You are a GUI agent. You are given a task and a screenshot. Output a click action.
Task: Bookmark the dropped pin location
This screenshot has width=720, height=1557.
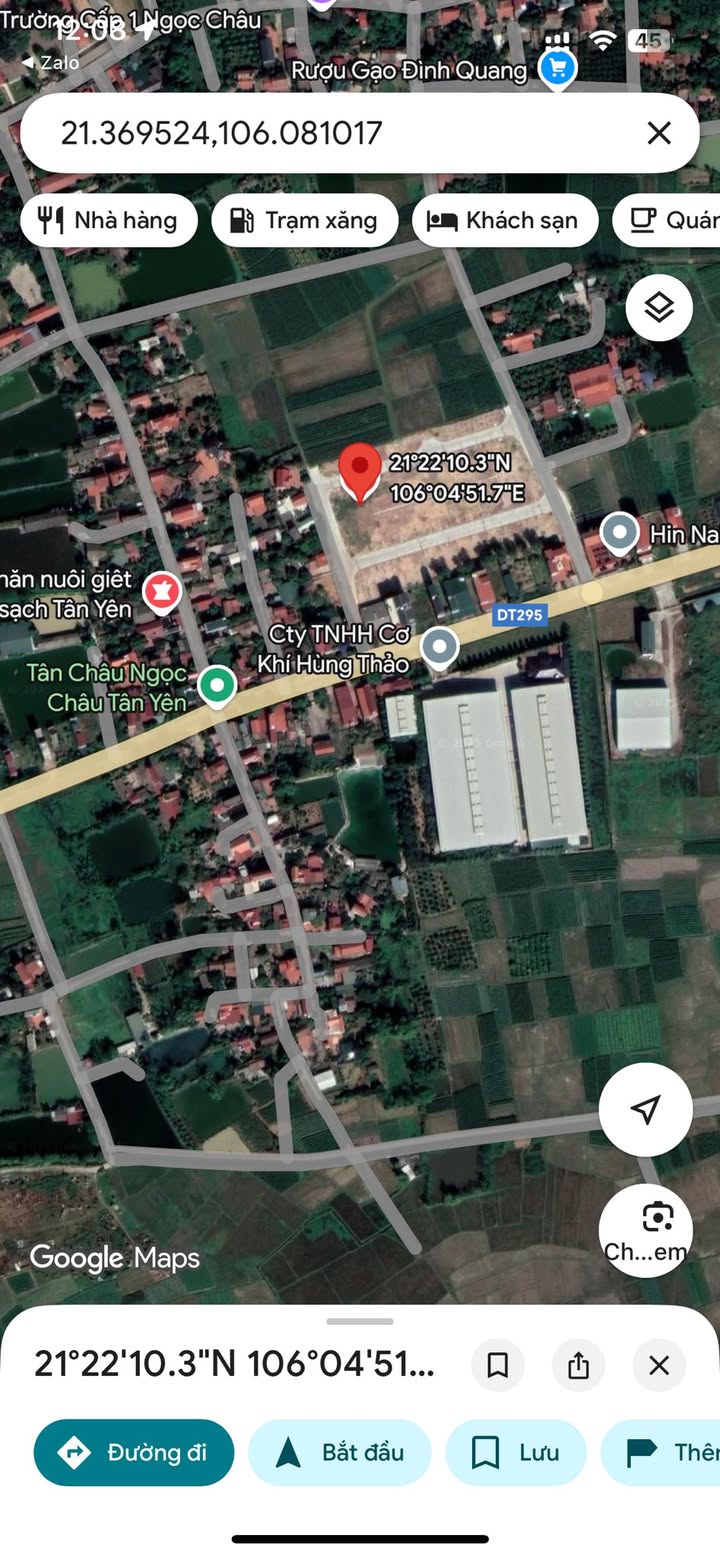[498, 1365]
